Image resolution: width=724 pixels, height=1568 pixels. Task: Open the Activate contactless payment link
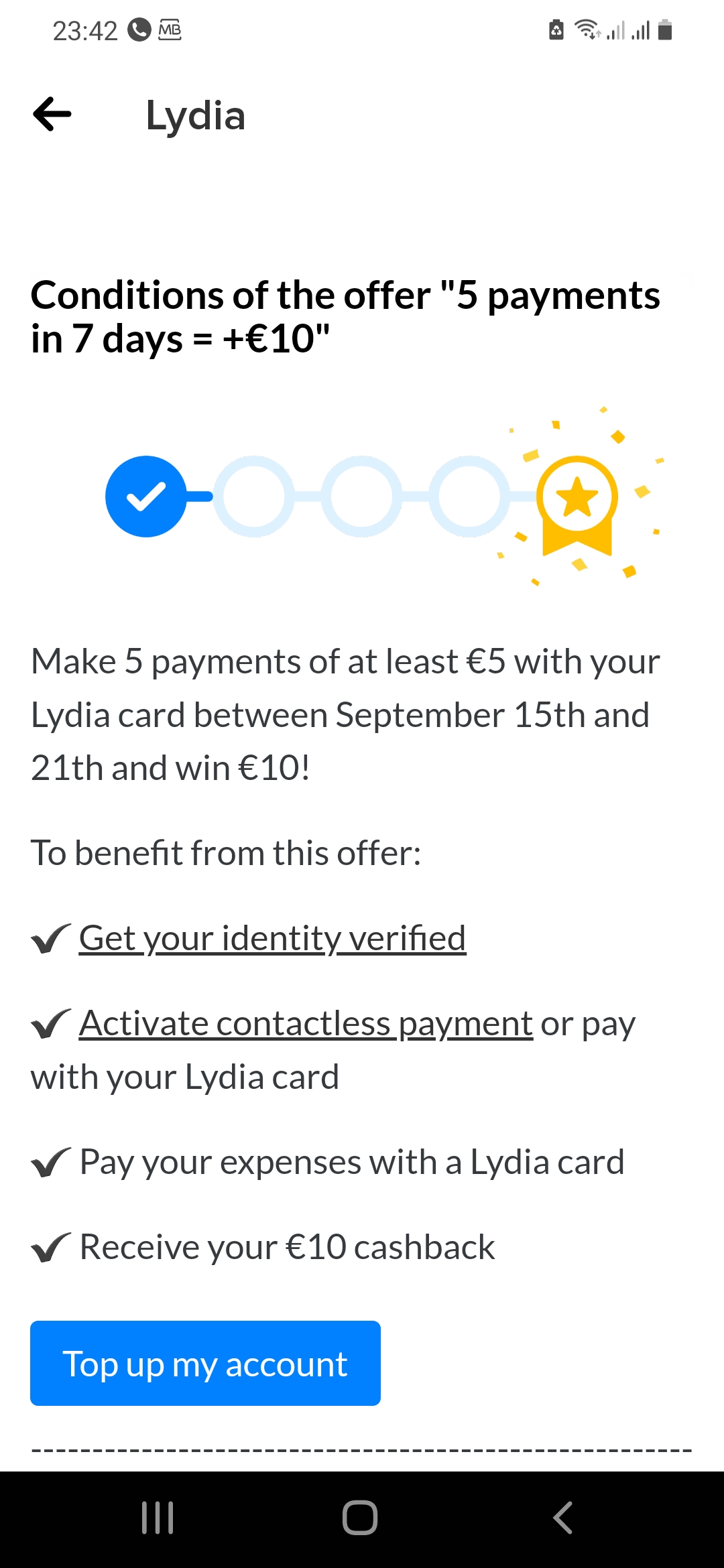(306, 1023)
